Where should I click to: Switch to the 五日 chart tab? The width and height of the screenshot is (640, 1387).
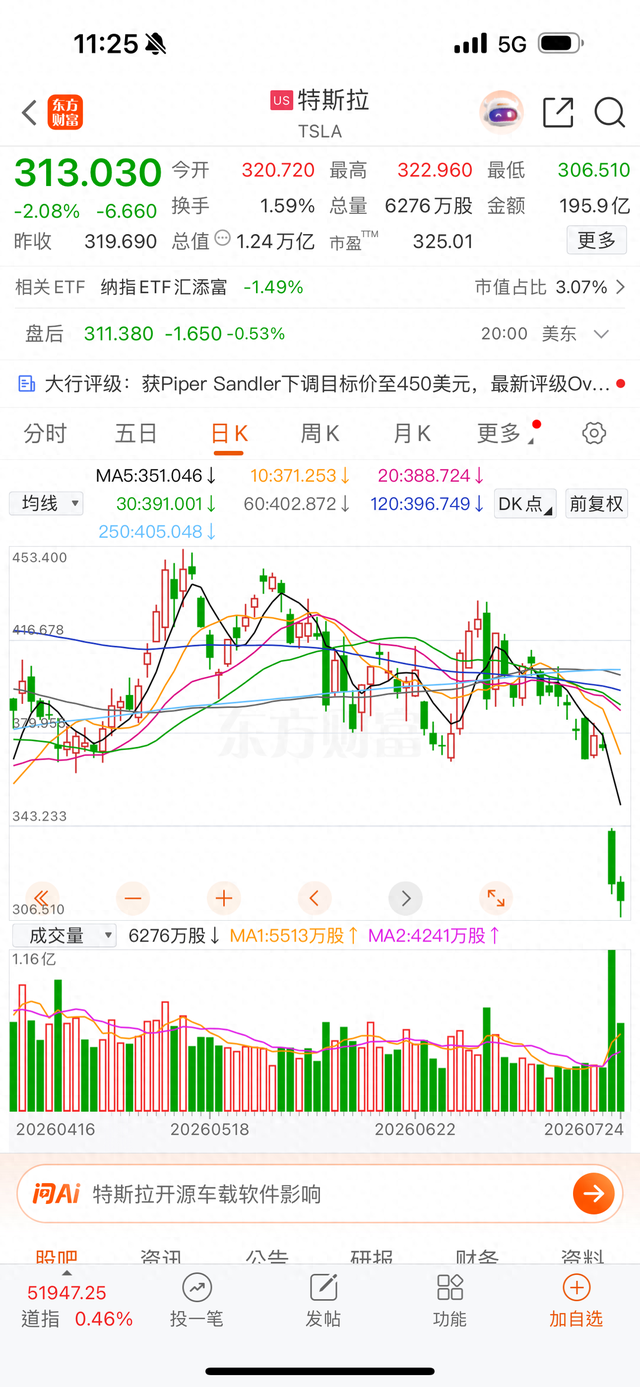click(x=136, y=433)
